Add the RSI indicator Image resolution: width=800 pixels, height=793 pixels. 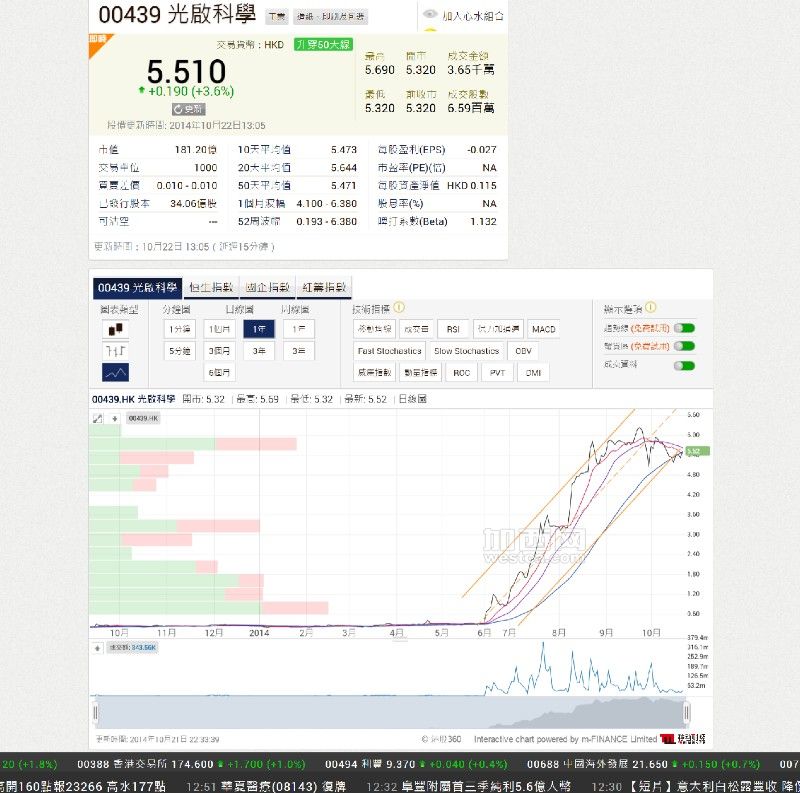pos(452,329)
